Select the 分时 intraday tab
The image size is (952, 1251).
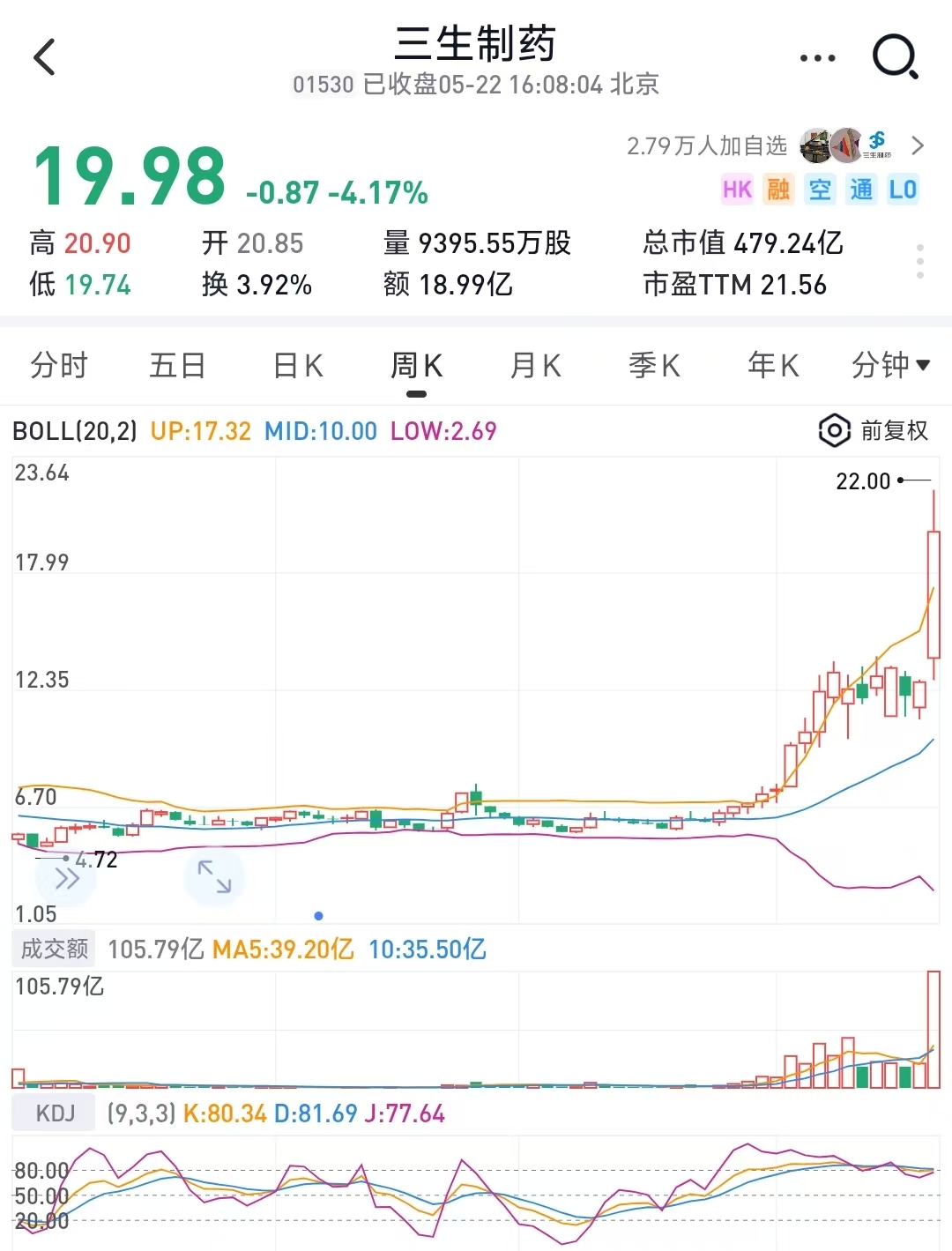(58, 365)
